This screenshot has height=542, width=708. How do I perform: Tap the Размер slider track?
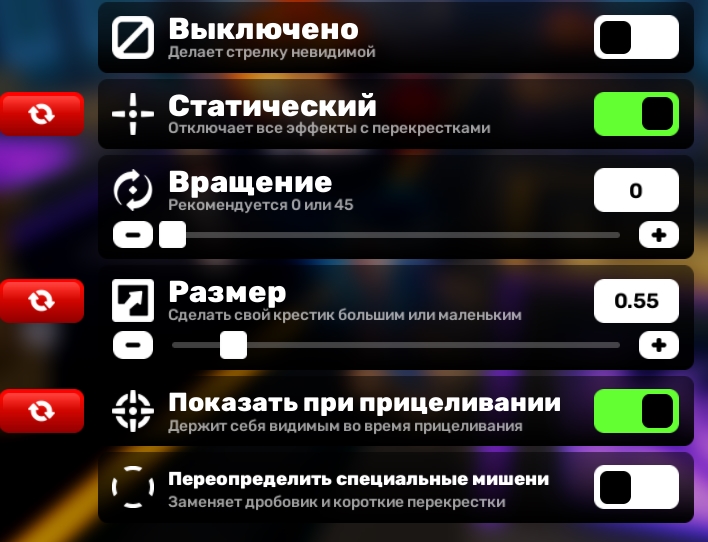coord(420,346)
